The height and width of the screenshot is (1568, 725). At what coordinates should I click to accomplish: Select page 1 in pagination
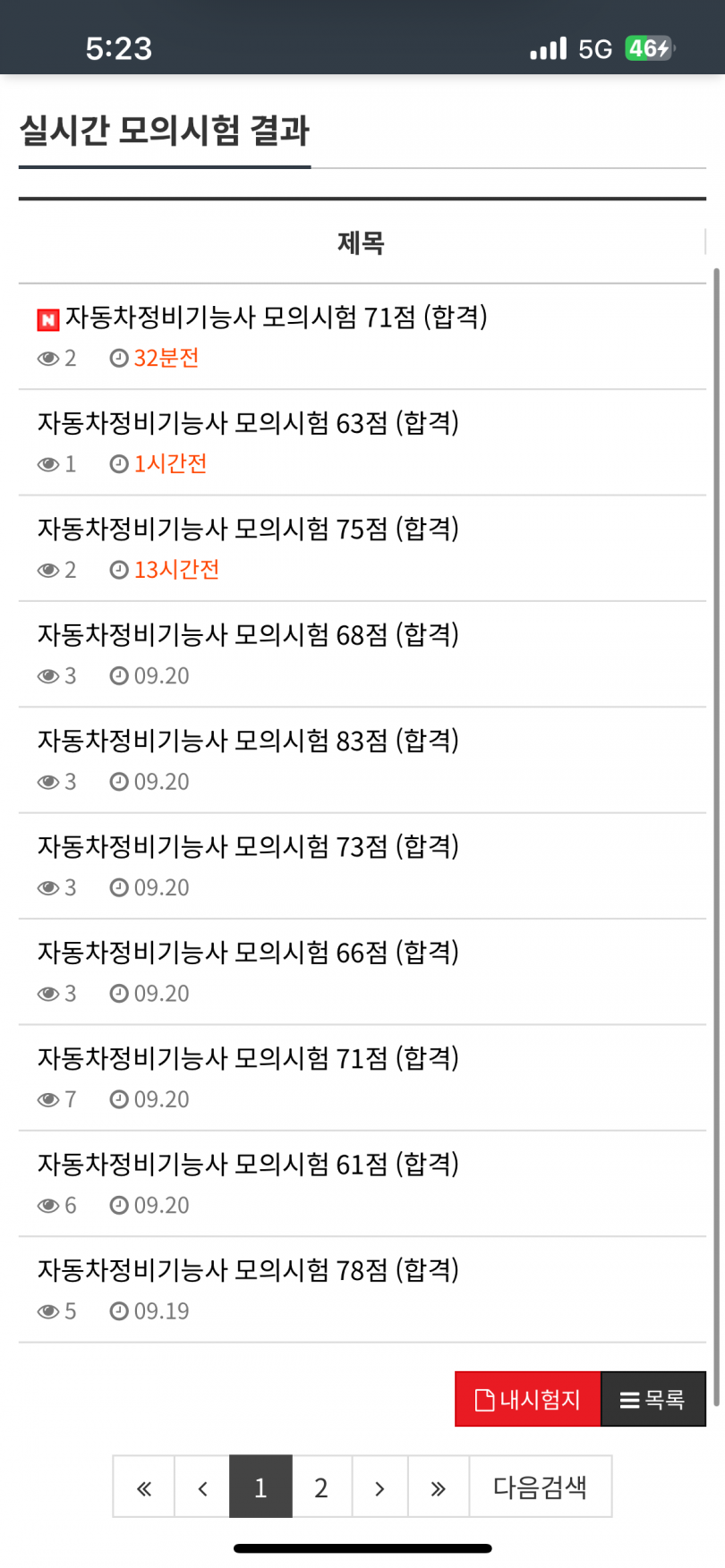coord(260,1487)
